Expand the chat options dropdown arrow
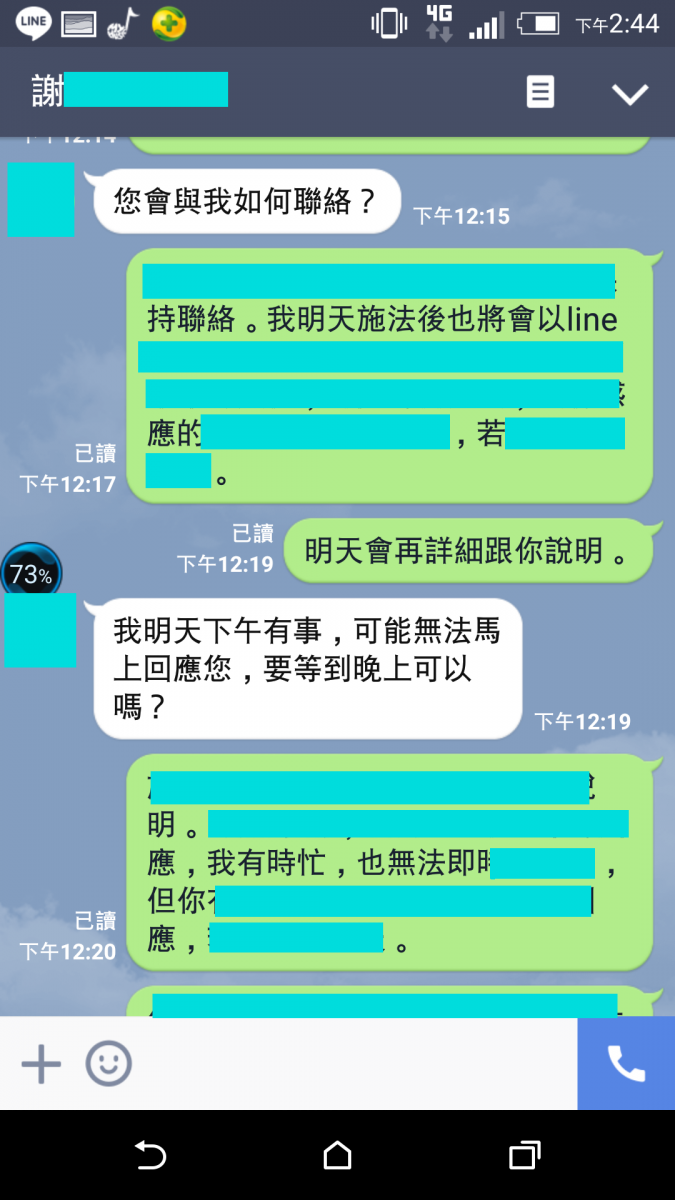 (x=630, y=94)
